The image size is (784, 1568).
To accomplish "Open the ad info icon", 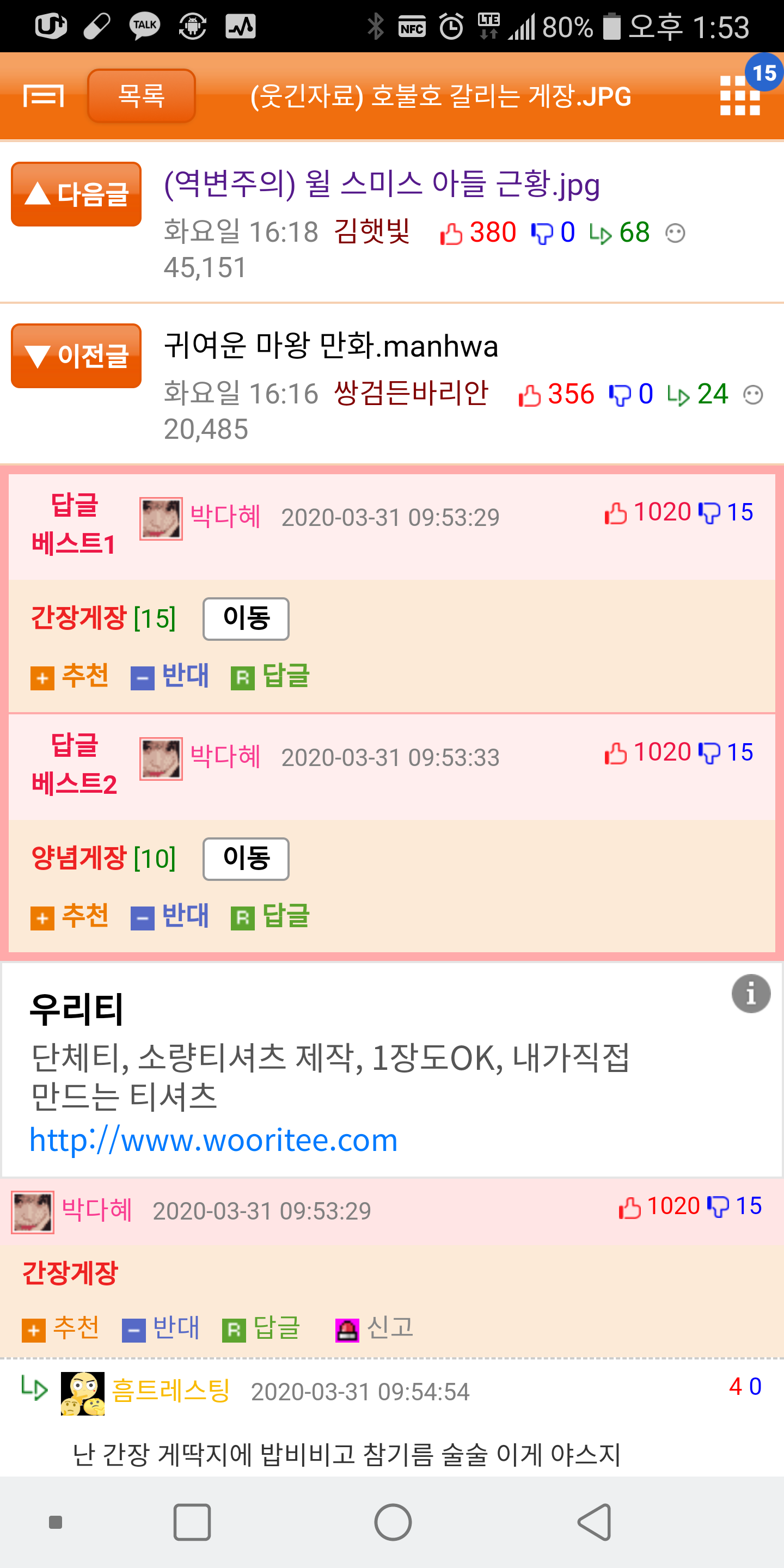I will coord(751,994).
